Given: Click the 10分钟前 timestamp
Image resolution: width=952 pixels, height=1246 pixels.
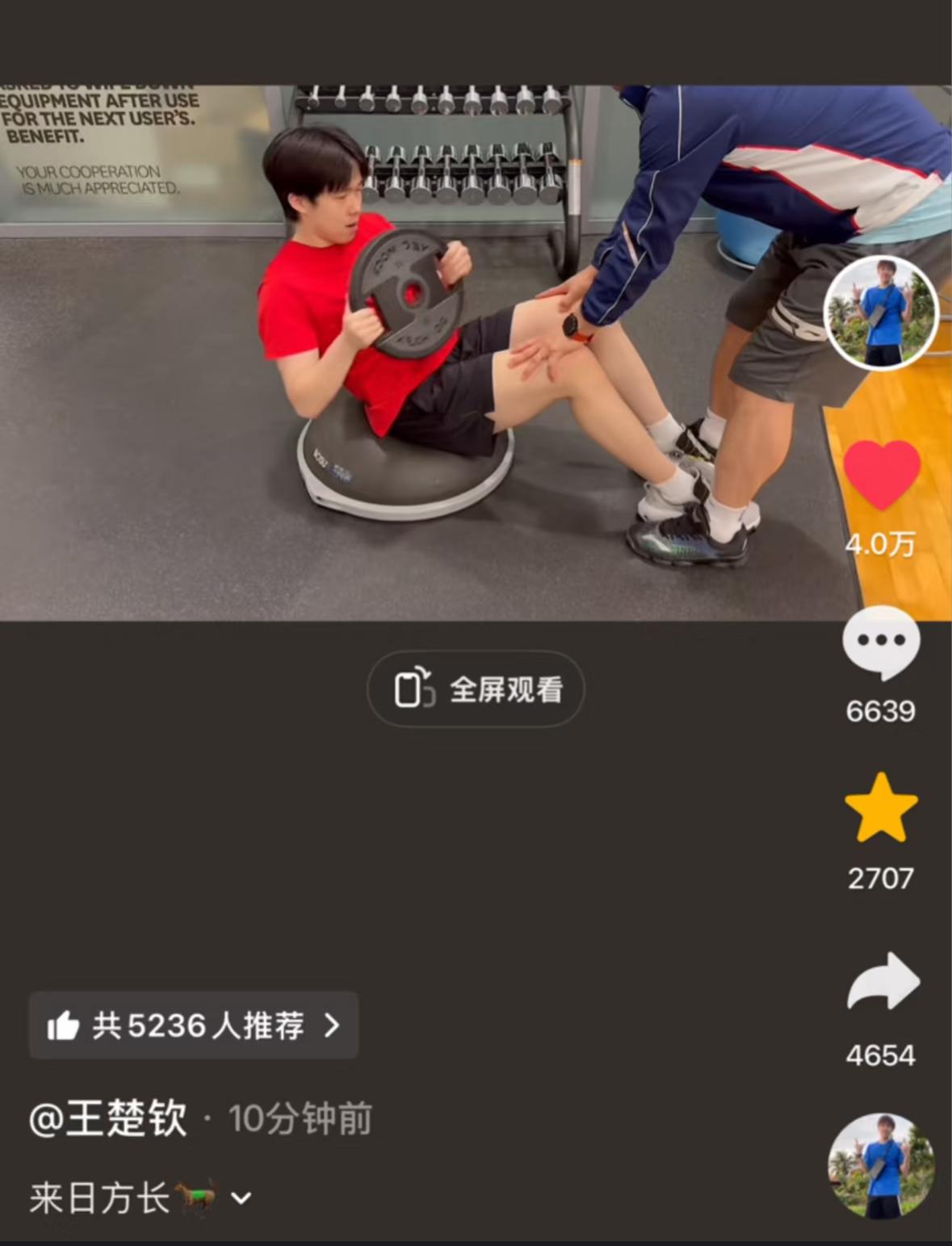Looking at the screenshot, I should point(300,1119).
